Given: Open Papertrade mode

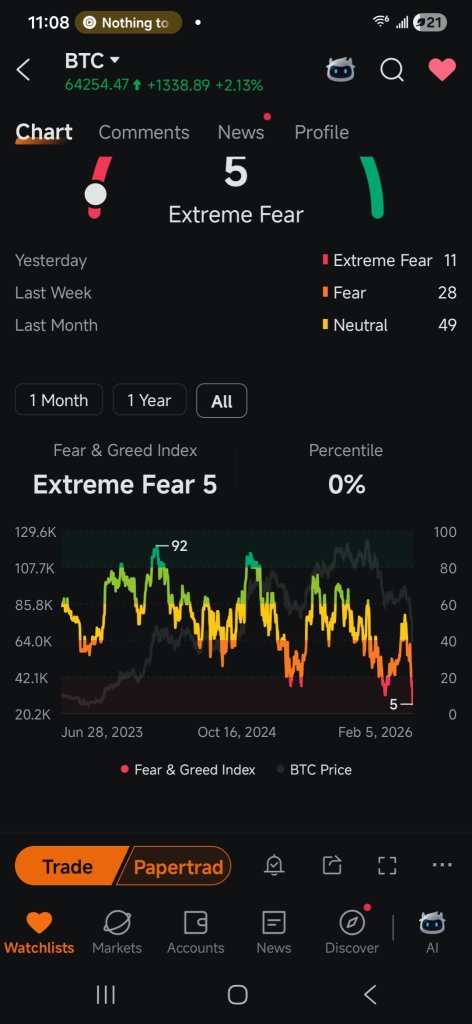Looking at the screenshot, I should click(178, 866).
